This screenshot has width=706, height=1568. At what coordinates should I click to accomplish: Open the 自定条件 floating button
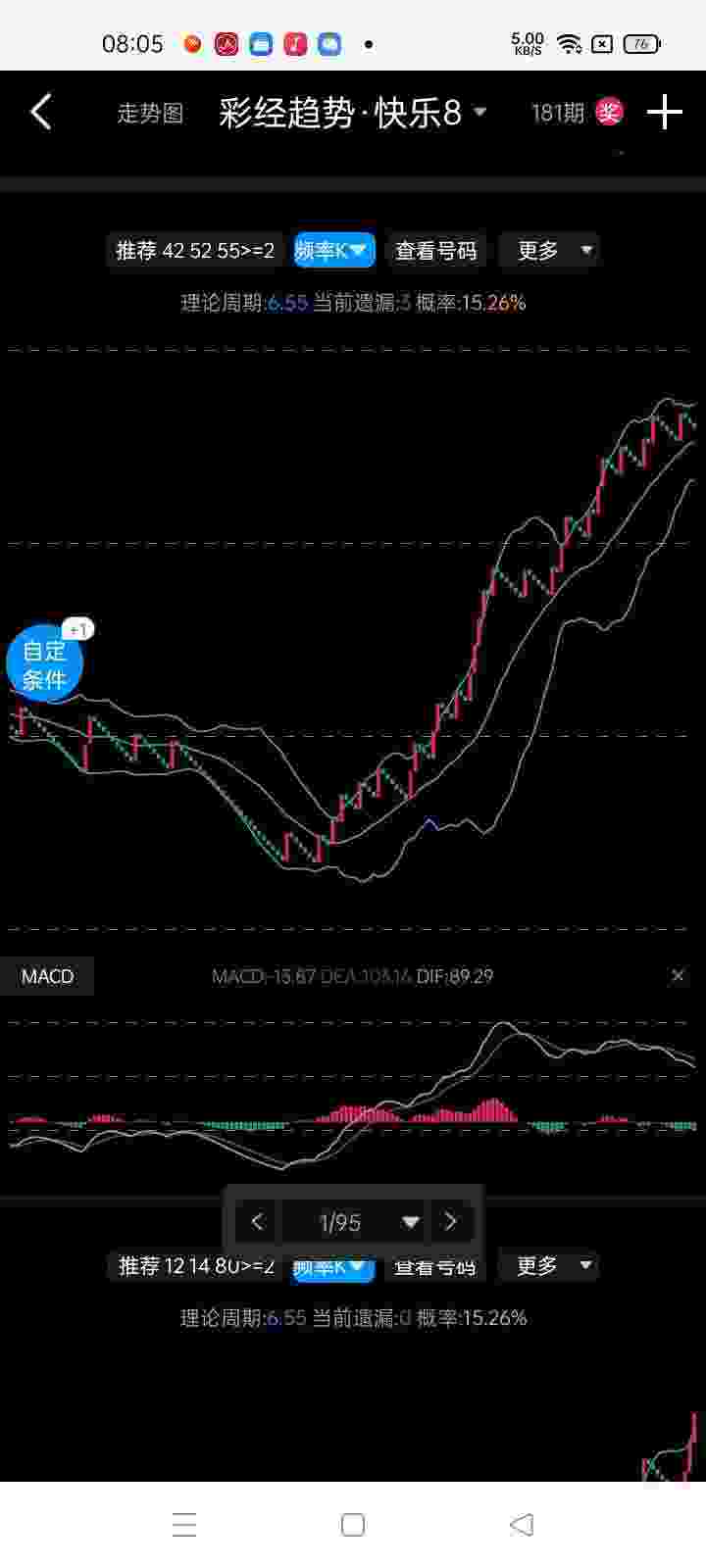coord(44,663)
